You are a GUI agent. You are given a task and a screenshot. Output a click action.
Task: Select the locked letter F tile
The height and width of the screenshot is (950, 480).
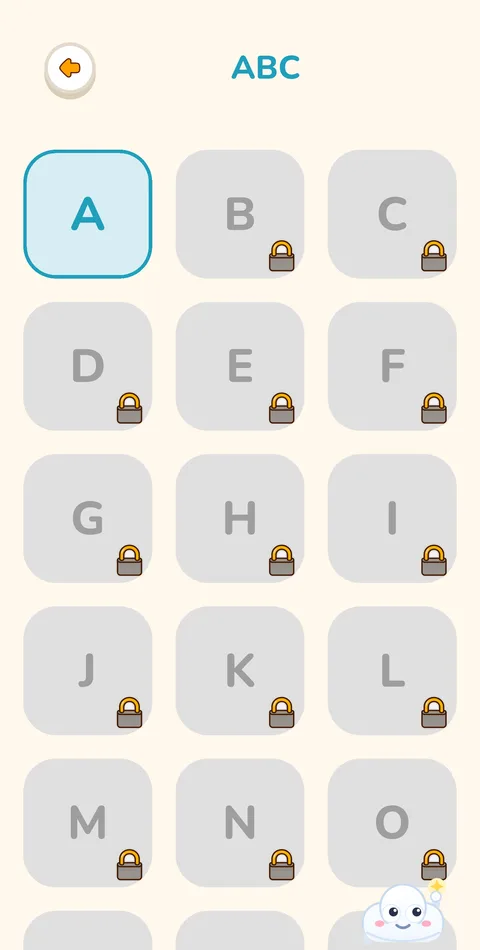[x=392, y=366]
